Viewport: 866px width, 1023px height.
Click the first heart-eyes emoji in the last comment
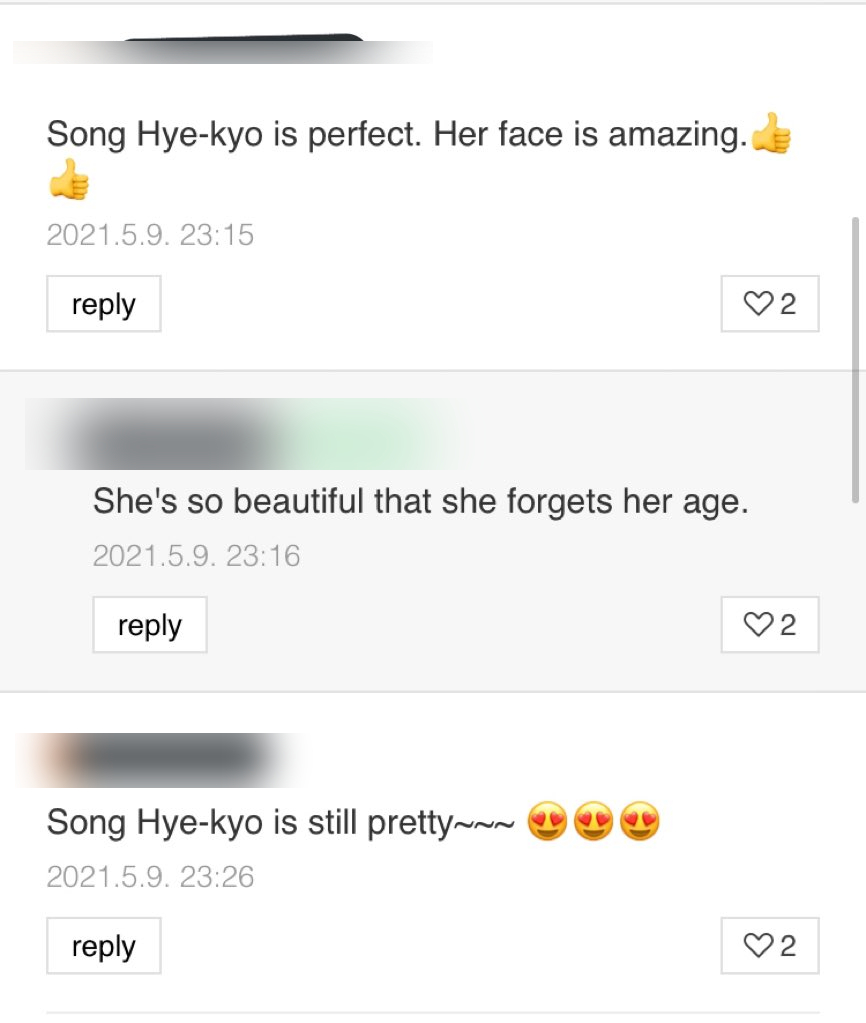(x=548, y=821)
